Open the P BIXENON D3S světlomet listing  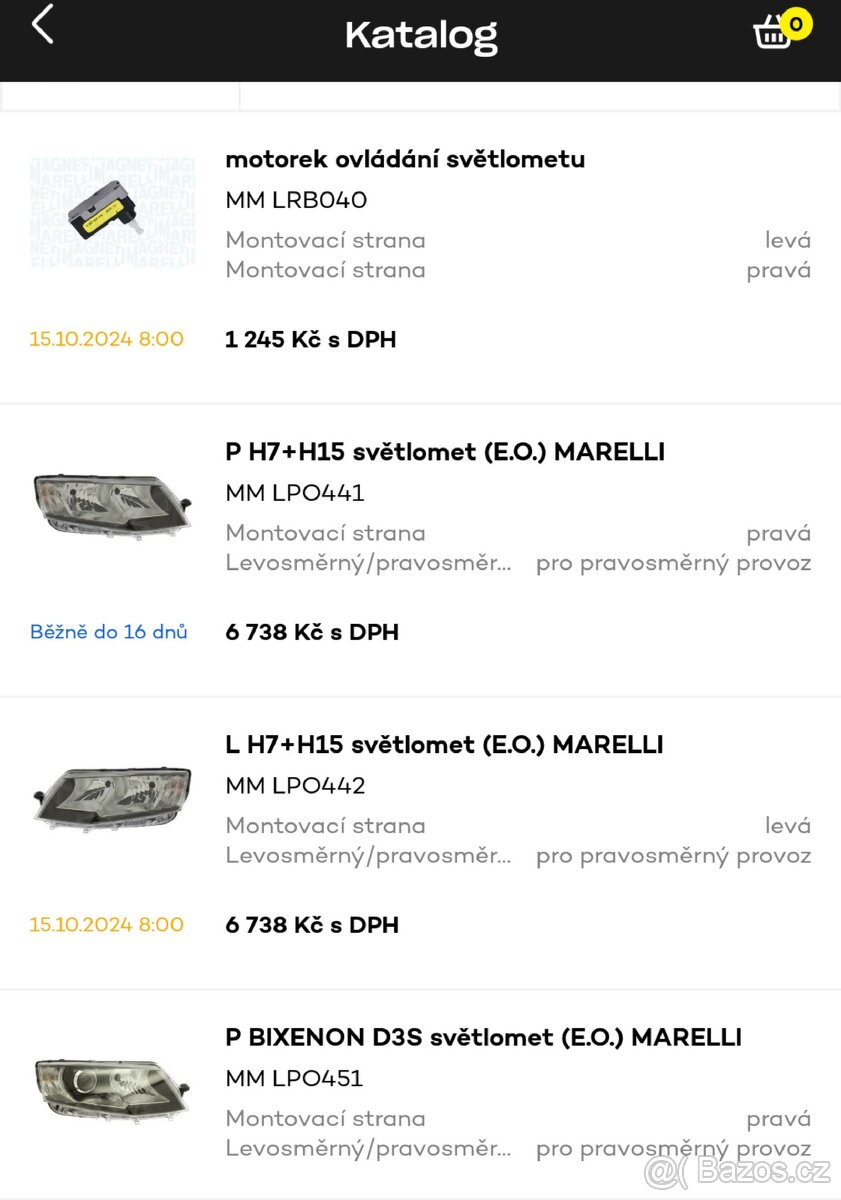click(483, 1038)
